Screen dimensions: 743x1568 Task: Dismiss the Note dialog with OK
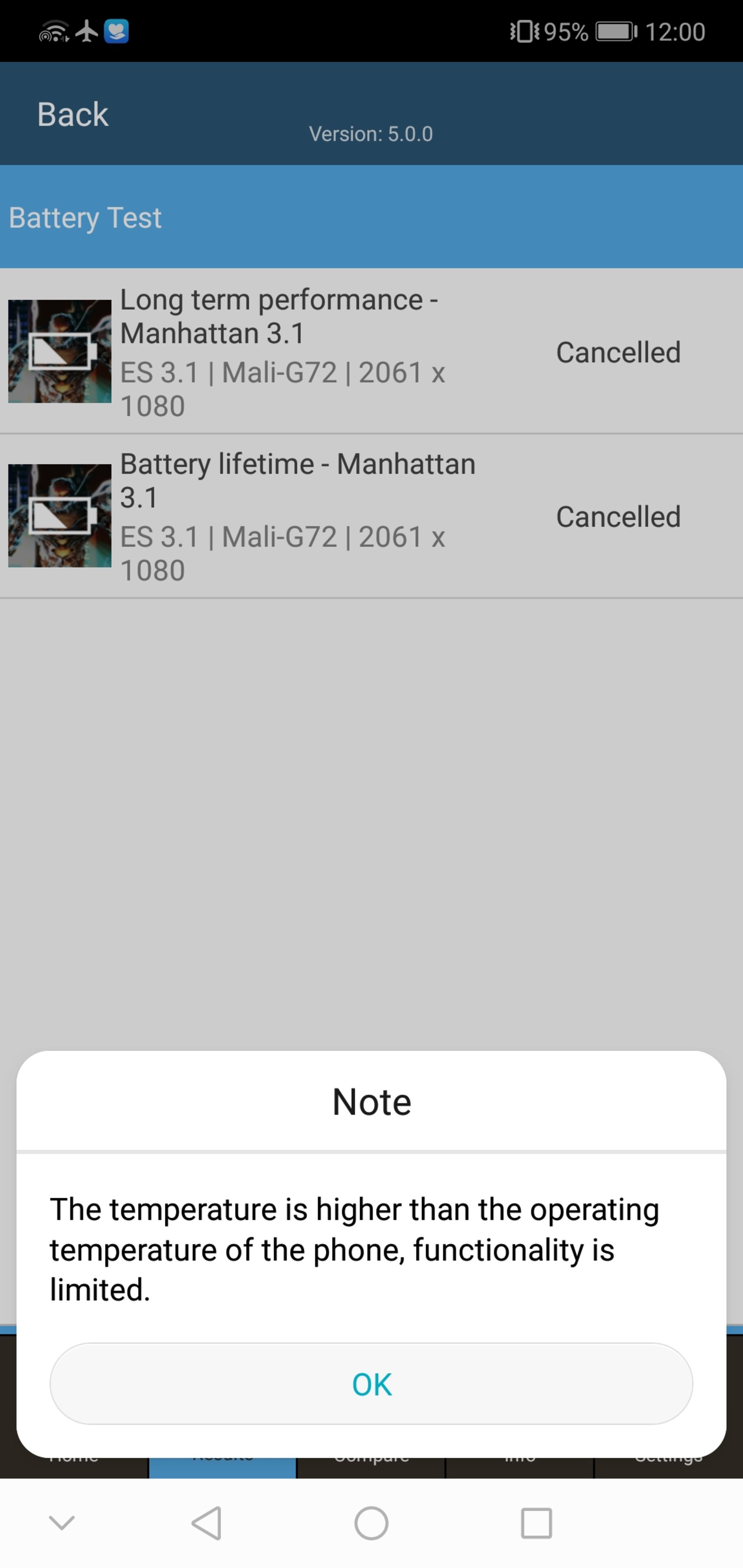click(x=371, y=1383)
